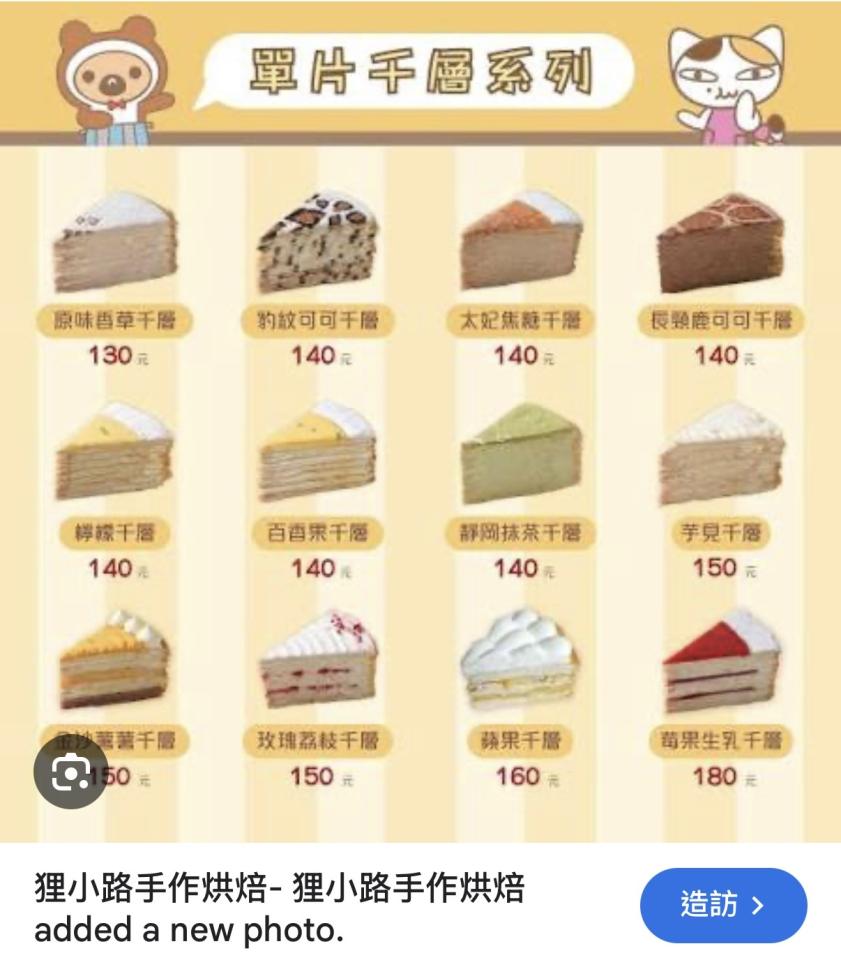Viewport: 841px width, 960px height.
Task: Click the 玫瑰荔枝千層 cake image
Action: click(317, 660)
